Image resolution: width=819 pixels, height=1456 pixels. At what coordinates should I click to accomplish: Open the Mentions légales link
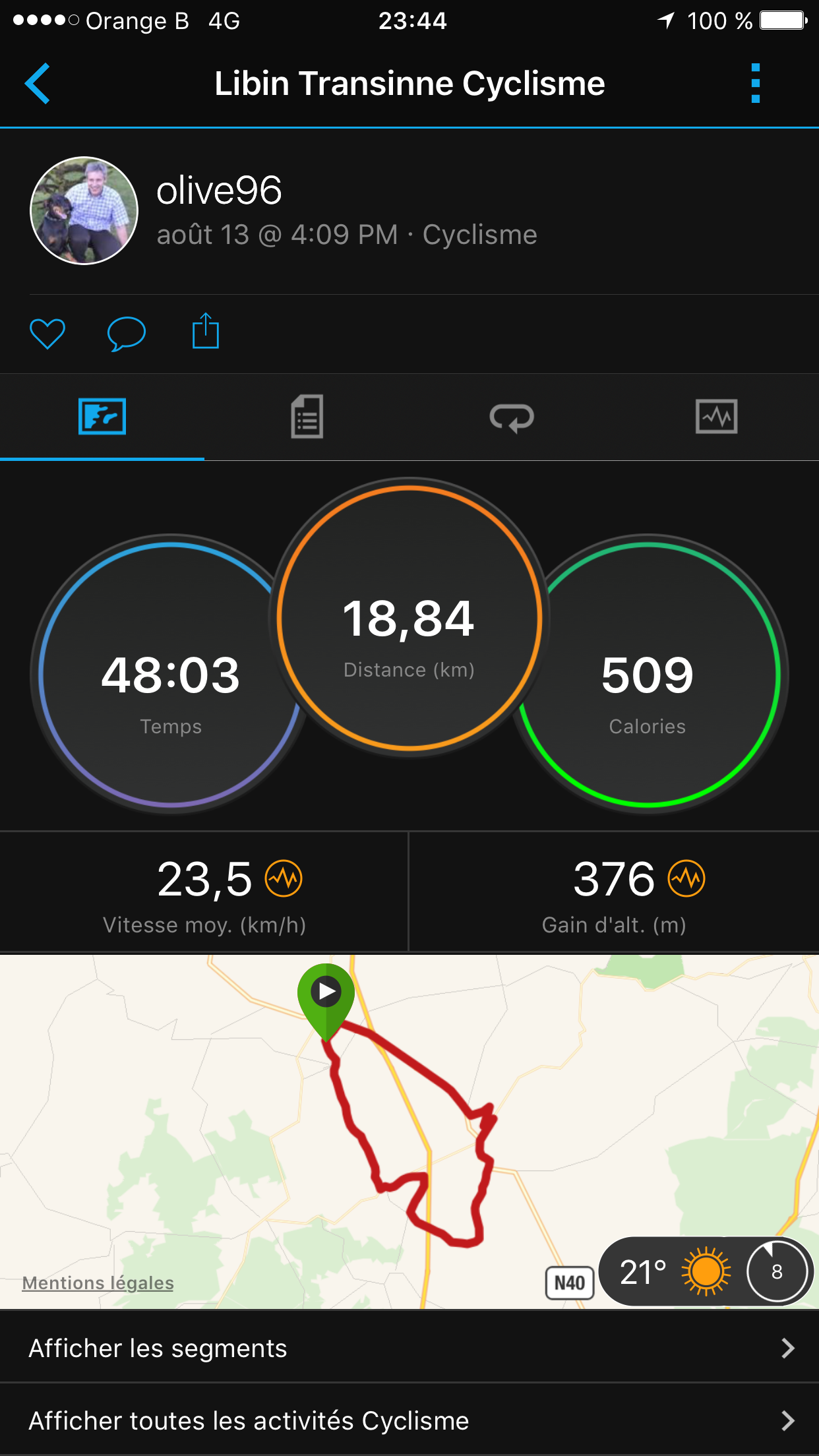[x=98, y=1283]
